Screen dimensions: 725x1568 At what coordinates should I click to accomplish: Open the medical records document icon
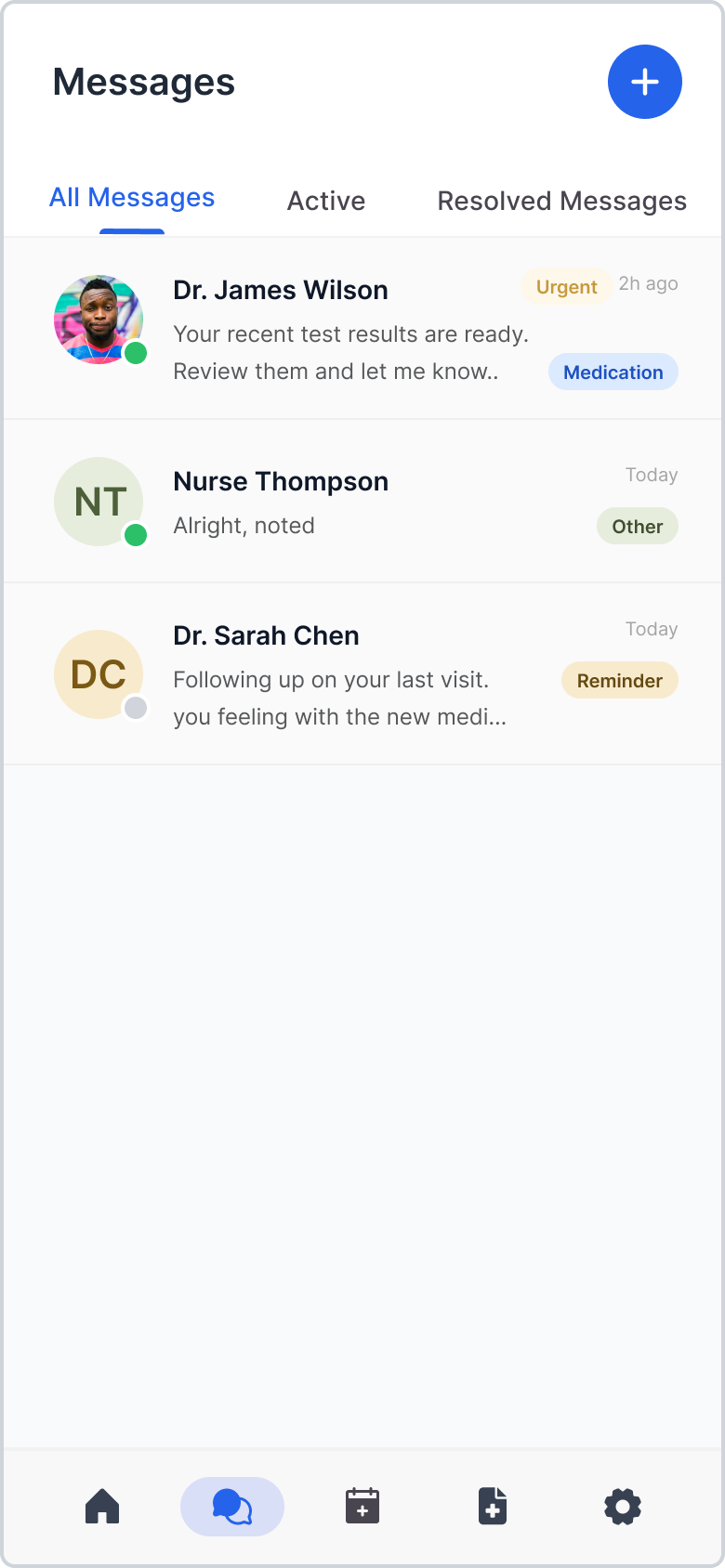pyautogui.click(x=493, y=1507)
